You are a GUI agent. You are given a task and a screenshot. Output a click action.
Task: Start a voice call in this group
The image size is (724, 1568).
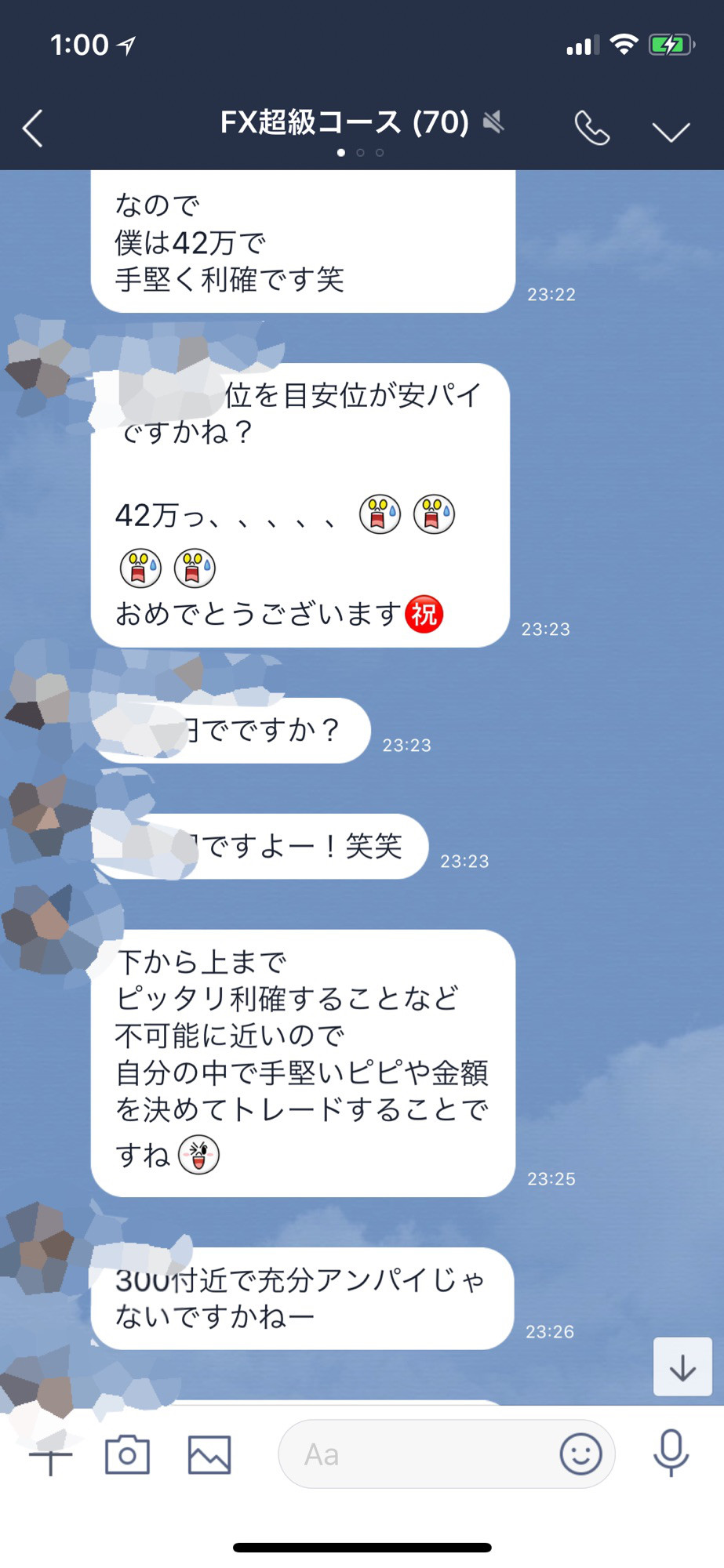592,128
